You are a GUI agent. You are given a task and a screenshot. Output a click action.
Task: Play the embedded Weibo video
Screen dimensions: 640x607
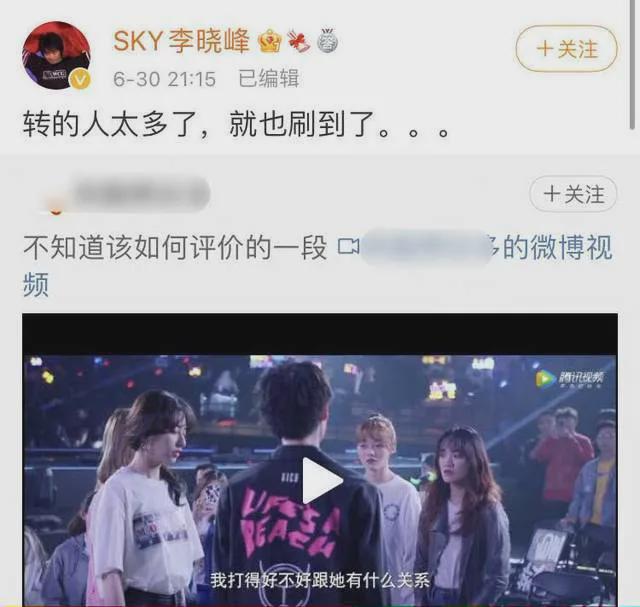(x=322, y=482)
